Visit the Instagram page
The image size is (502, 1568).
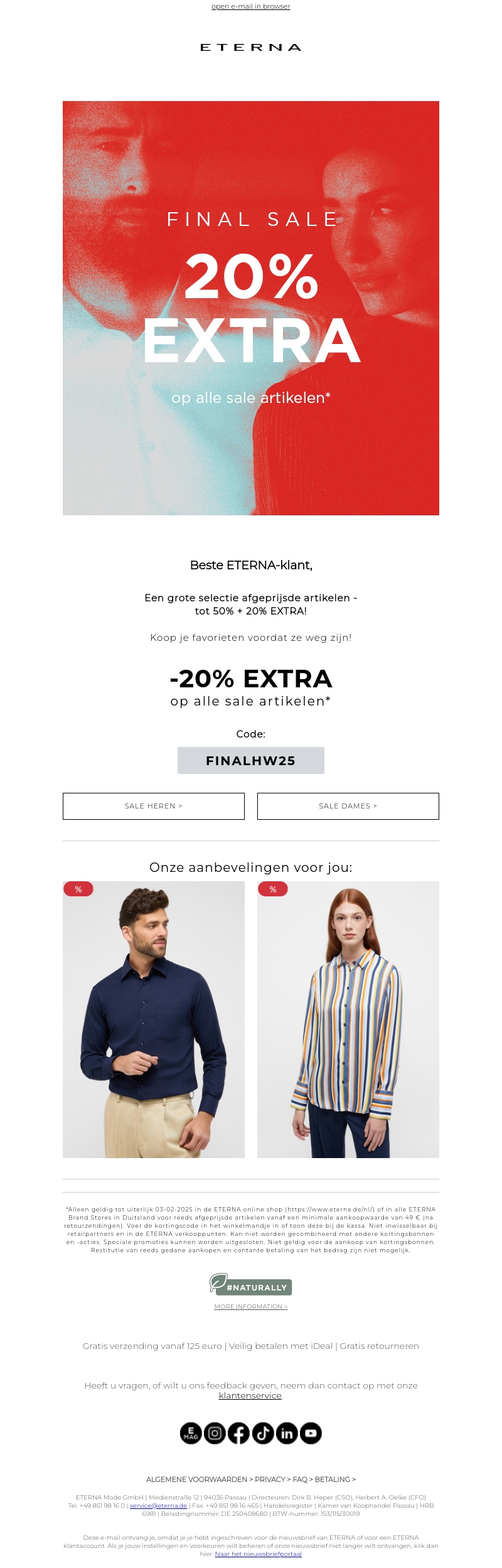(215, 1433)
